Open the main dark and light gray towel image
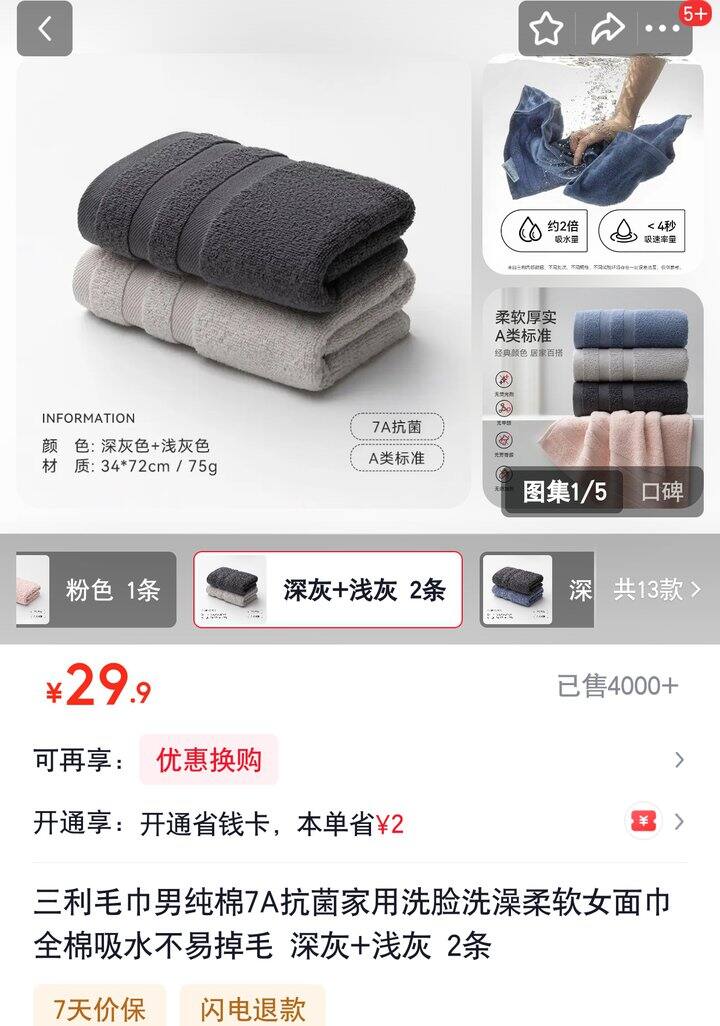Viewport: 720px width, 1026px height. click(243, 270)
